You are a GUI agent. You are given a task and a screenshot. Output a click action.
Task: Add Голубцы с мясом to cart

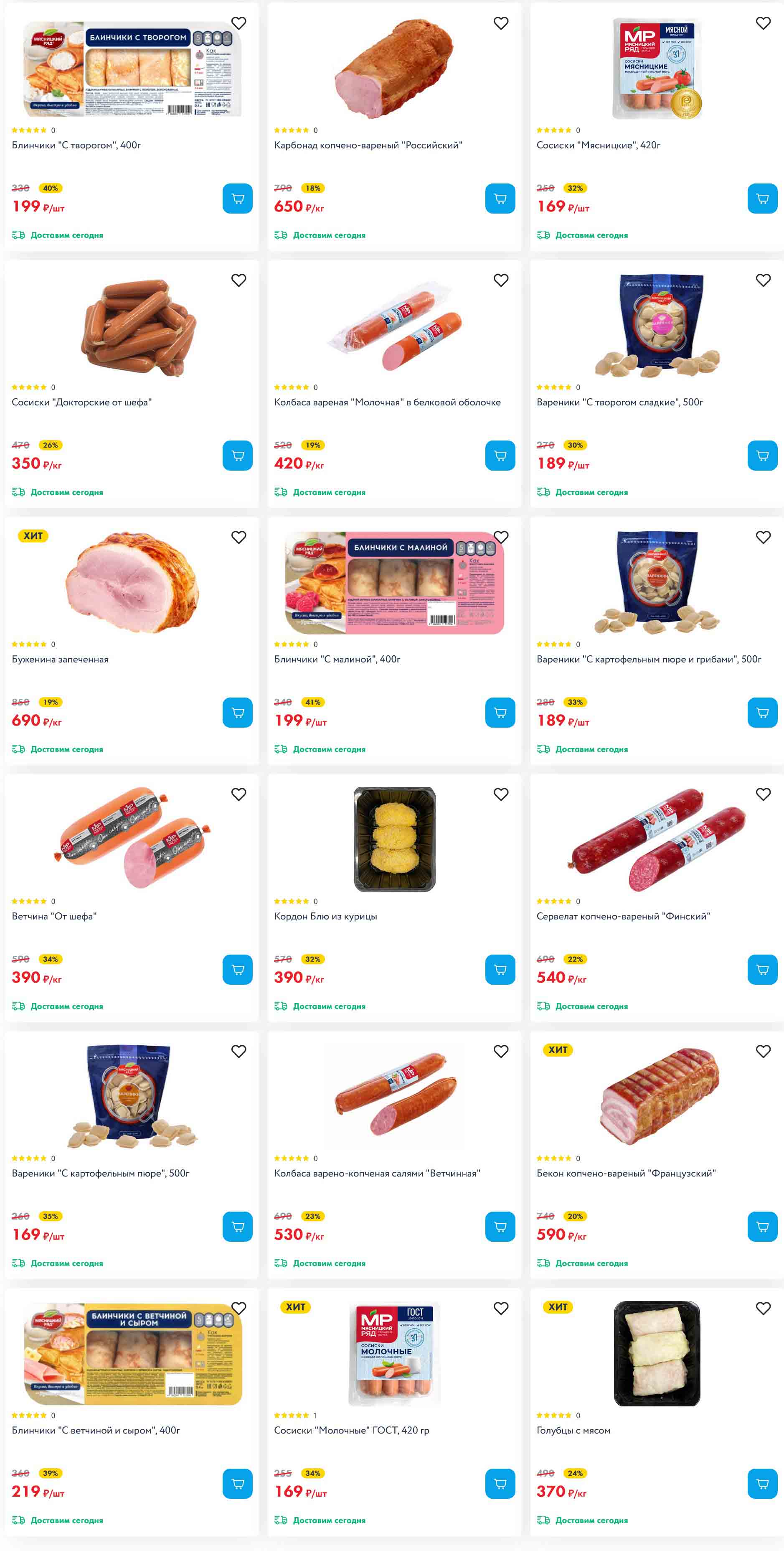click(762, 1484)
